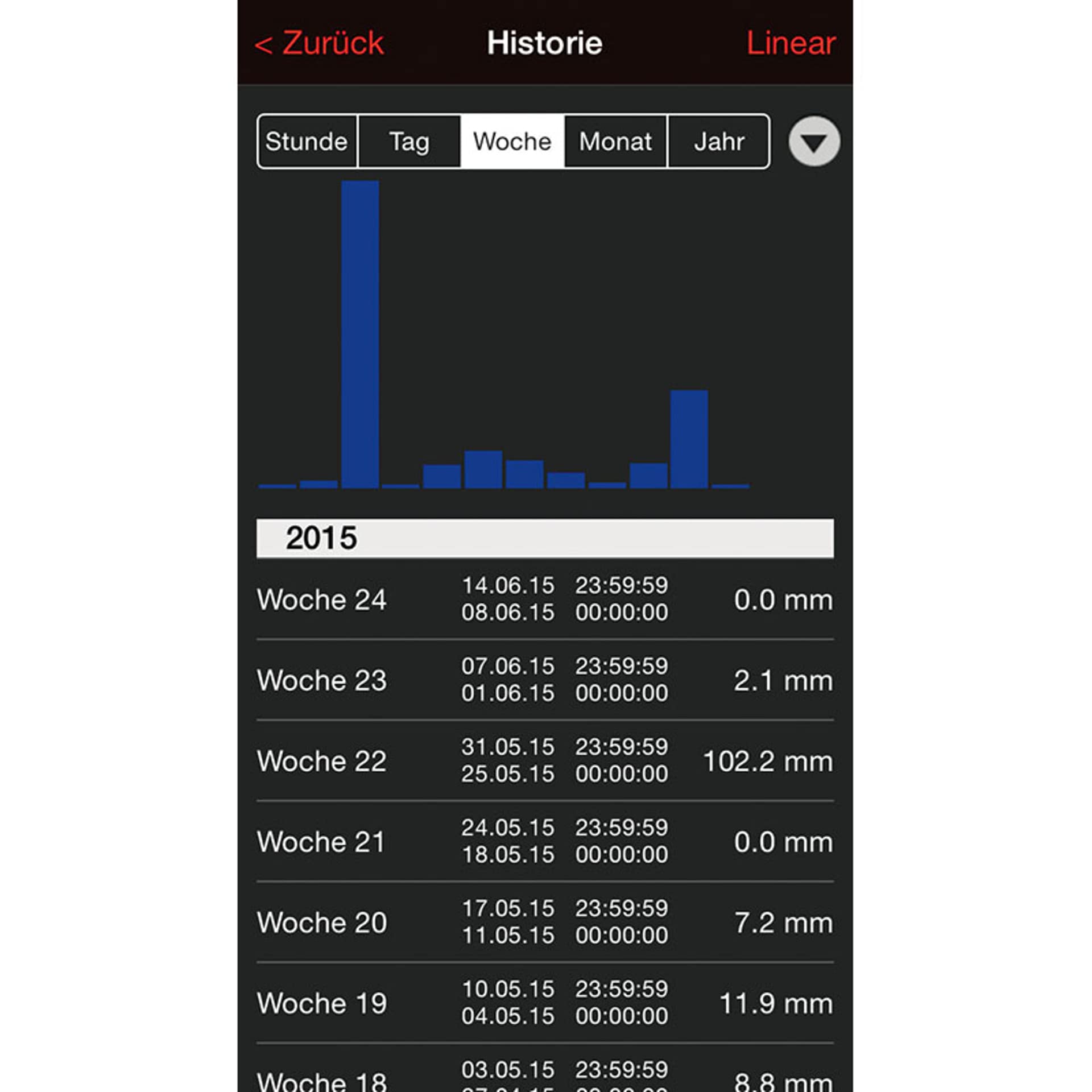Open the Woche 21 entry

point(544,841)
